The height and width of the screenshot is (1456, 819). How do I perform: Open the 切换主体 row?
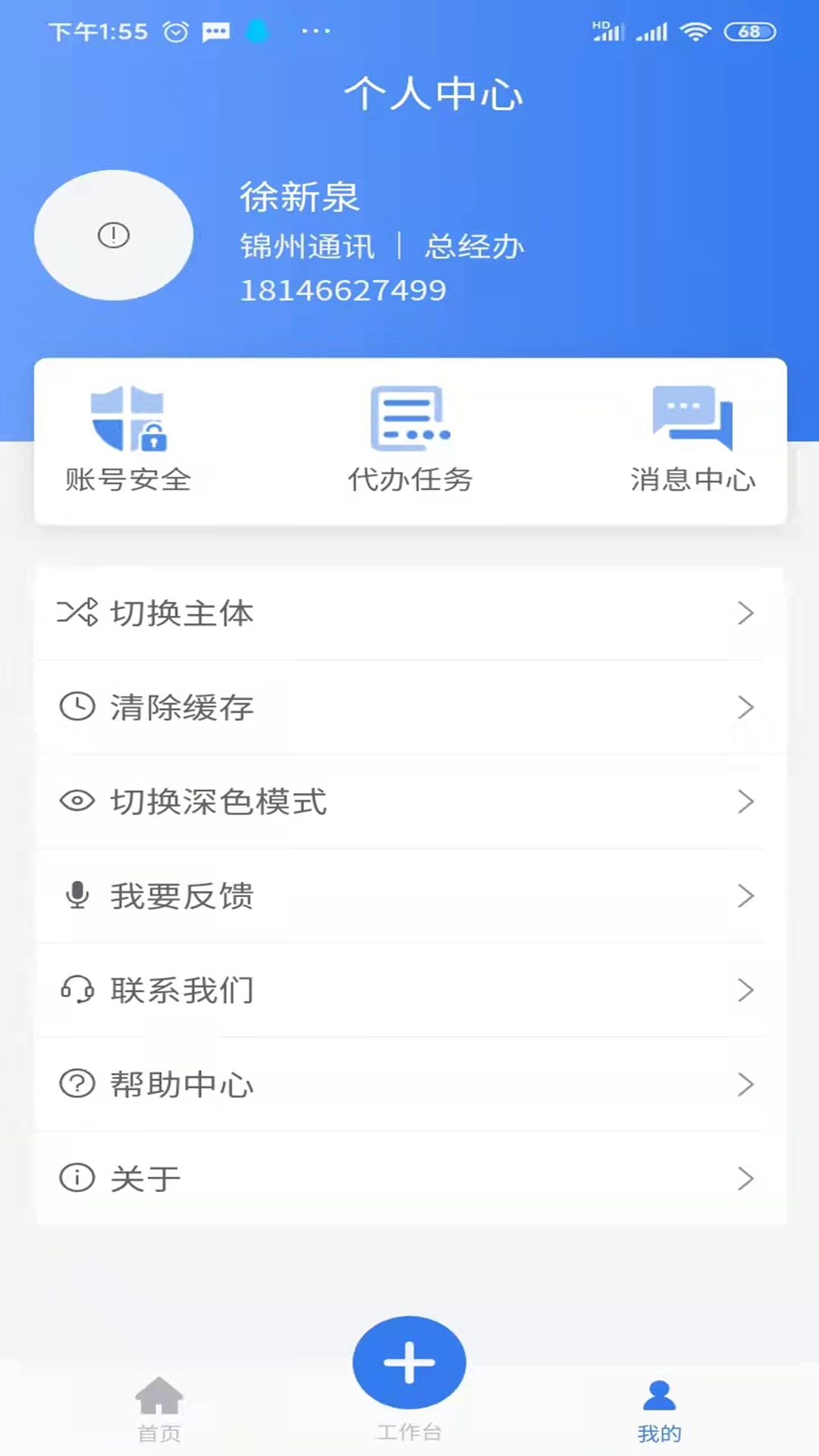(409, 613)
